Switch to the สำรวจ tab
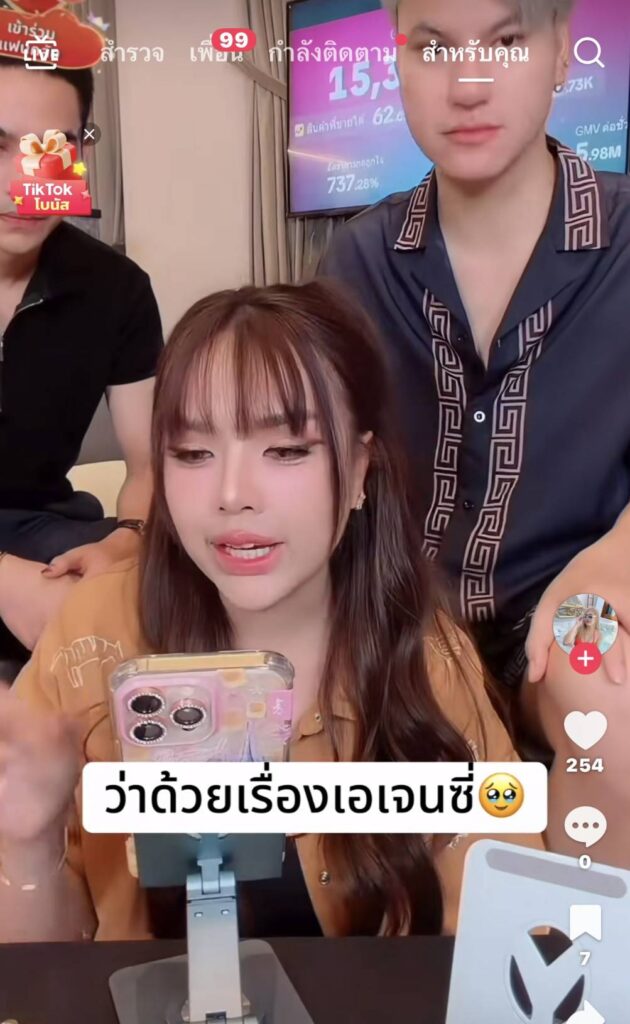 tap(133, 53)
